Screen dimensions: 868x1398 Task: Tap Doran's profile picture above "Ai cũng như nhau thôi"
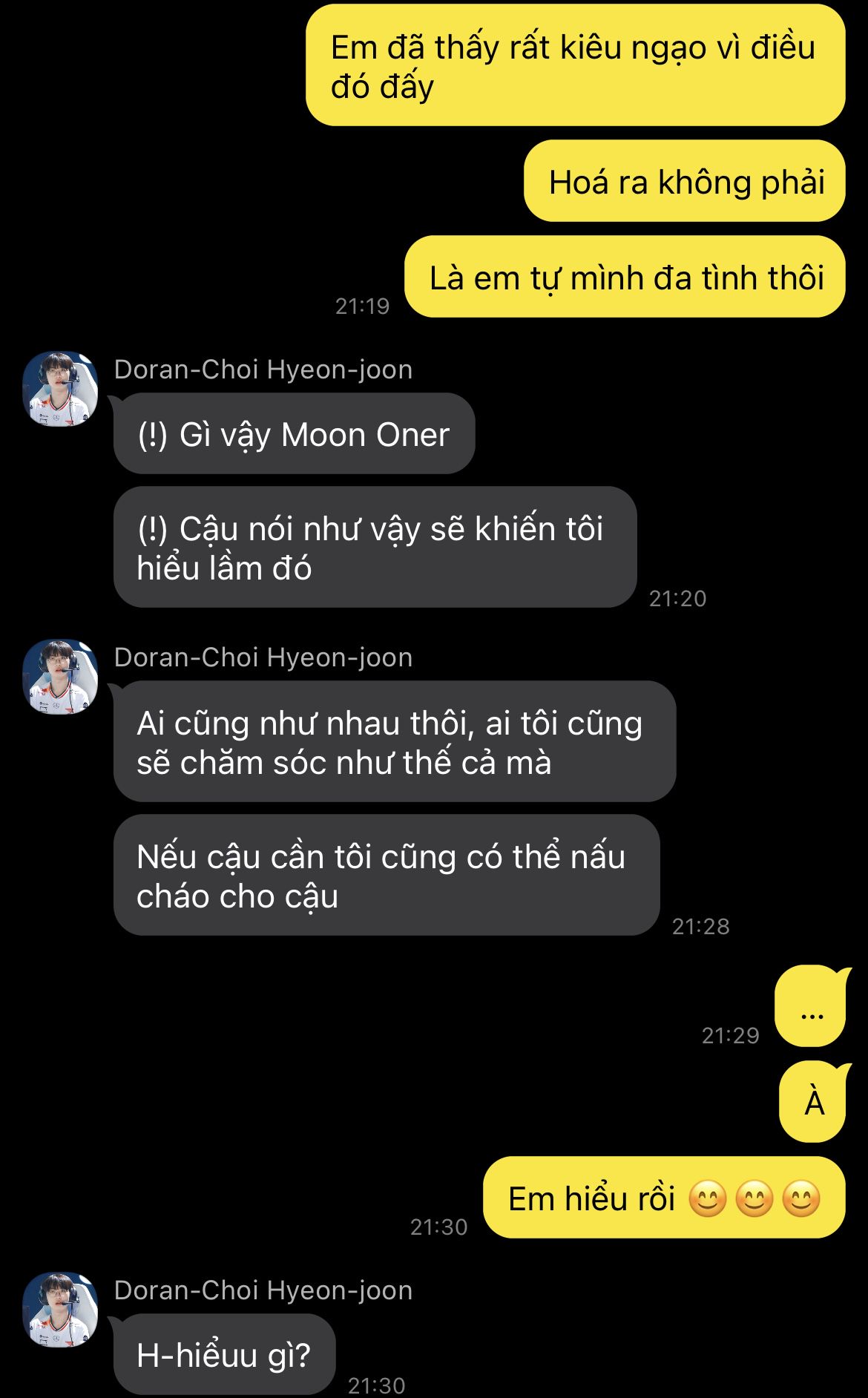(60, 677)
